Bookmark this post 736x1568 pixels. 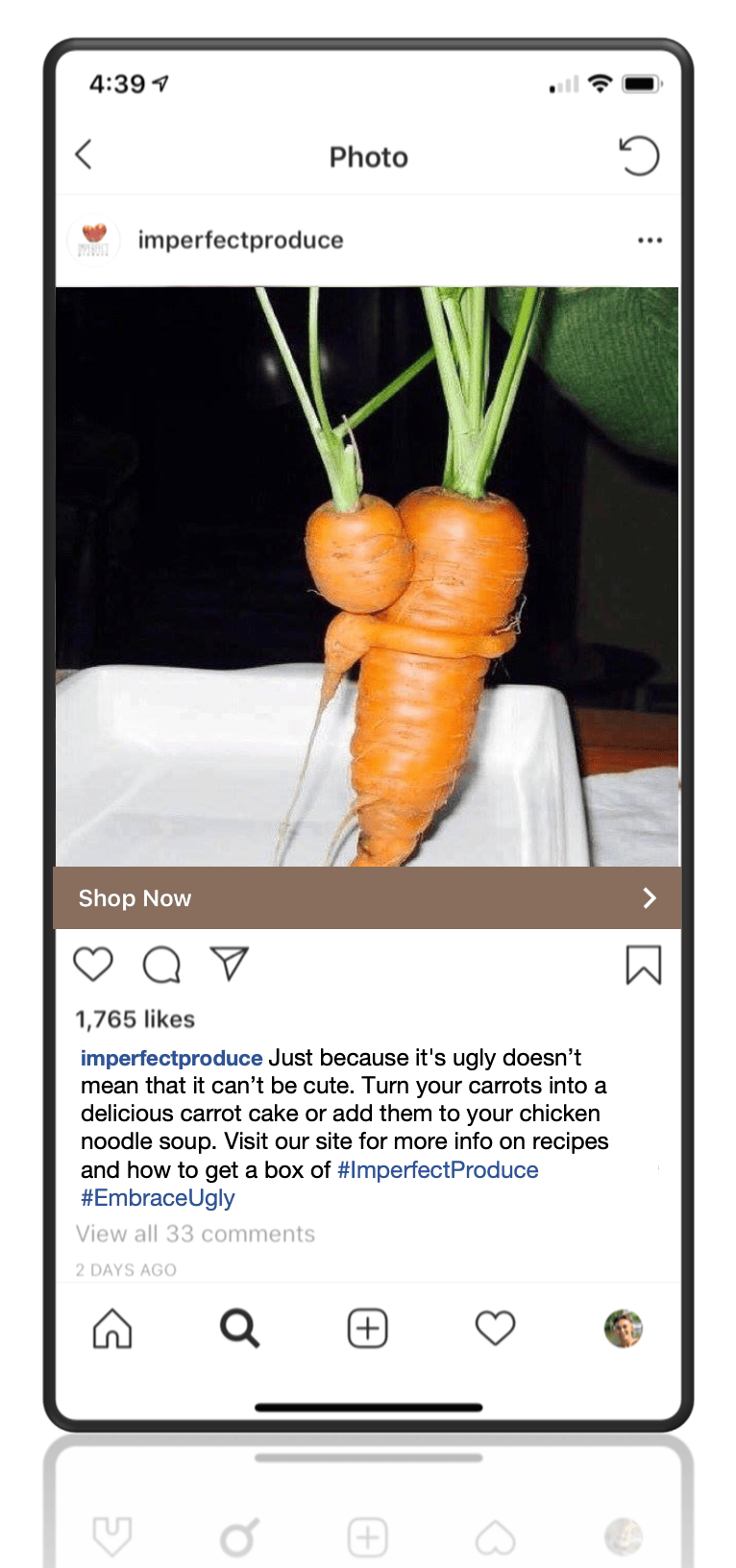644,965
